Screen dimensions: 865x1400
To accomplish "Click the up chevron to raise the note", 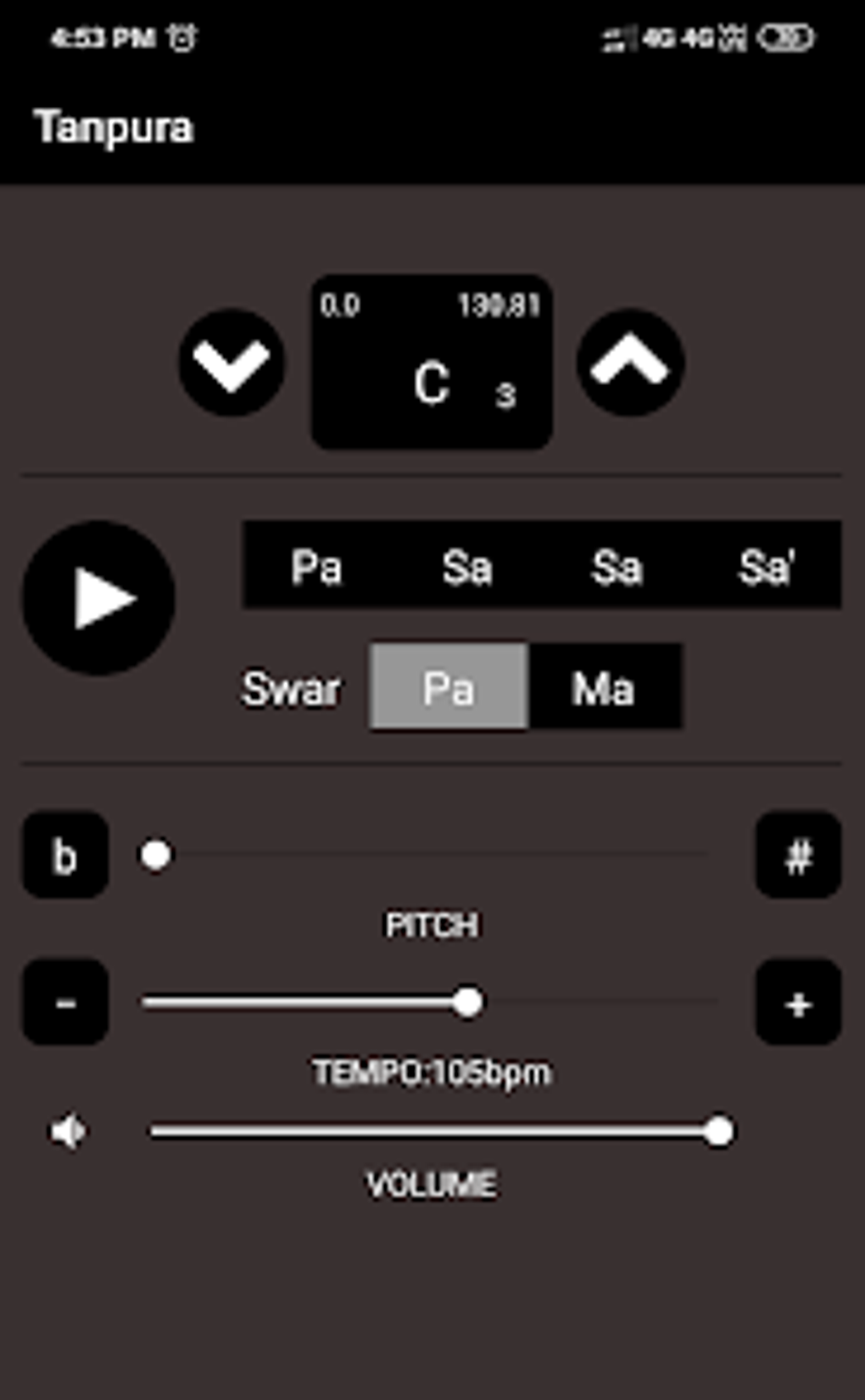I will click(x=628, y=363).
